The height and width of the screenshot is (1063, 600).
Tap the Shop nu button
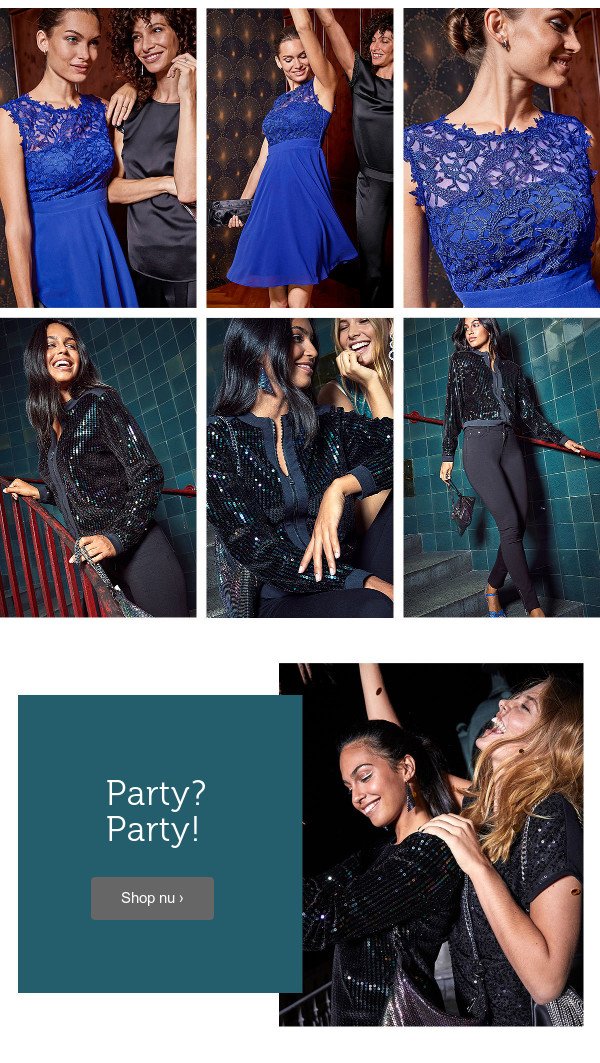click(x=152, y=898)
